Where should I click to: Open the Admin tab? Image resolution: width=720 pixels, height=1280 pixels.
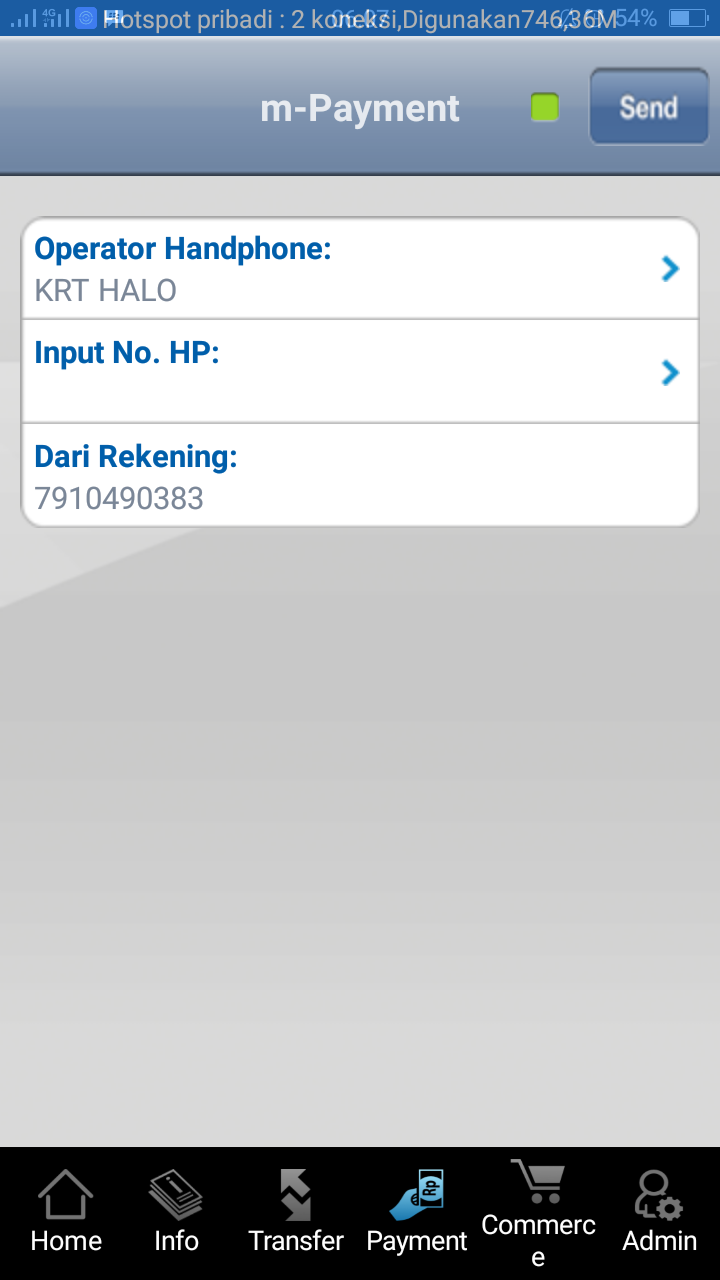(659, 1212)
